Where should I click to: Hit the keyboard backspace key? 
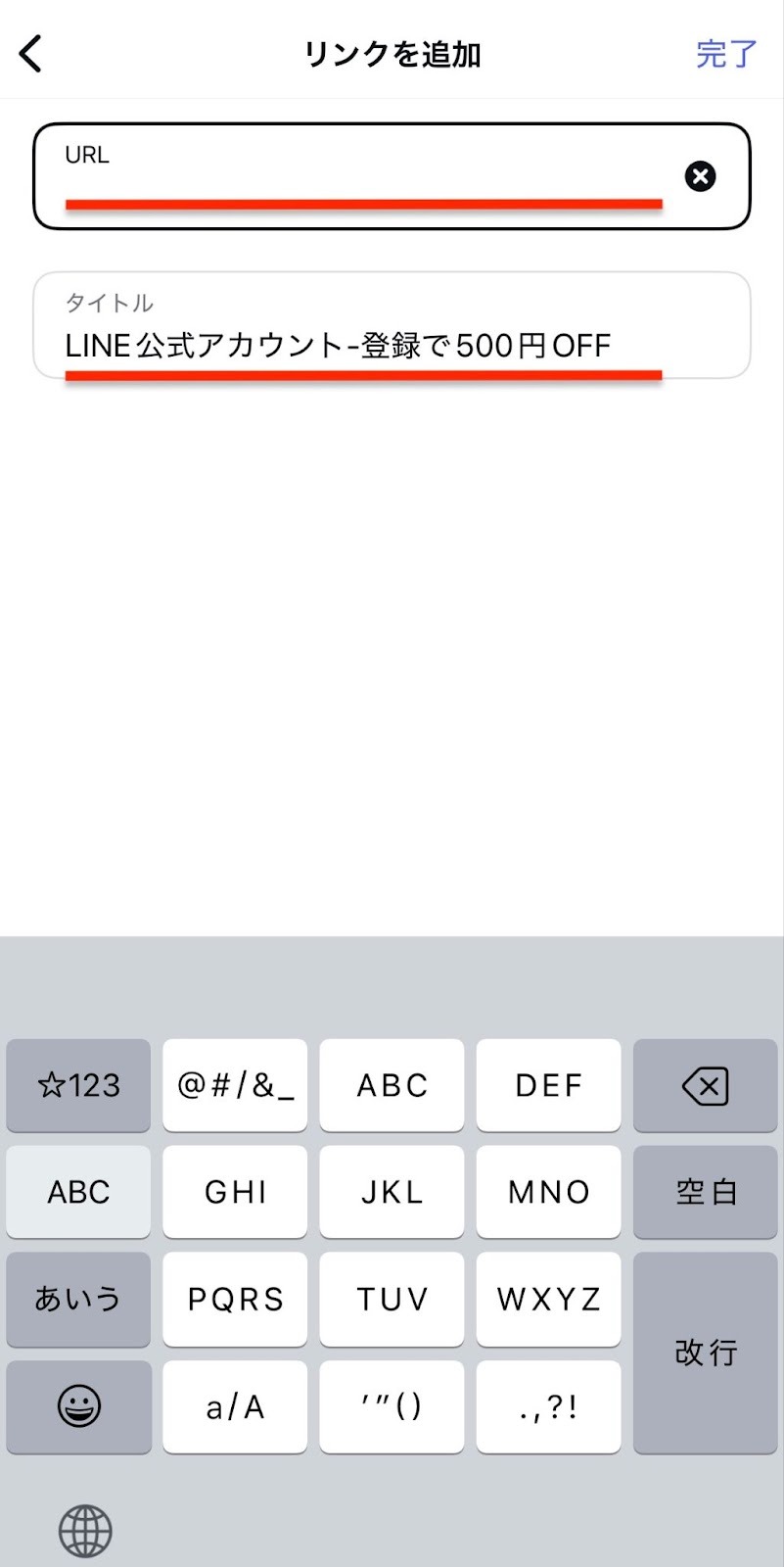pos(705,1085)
